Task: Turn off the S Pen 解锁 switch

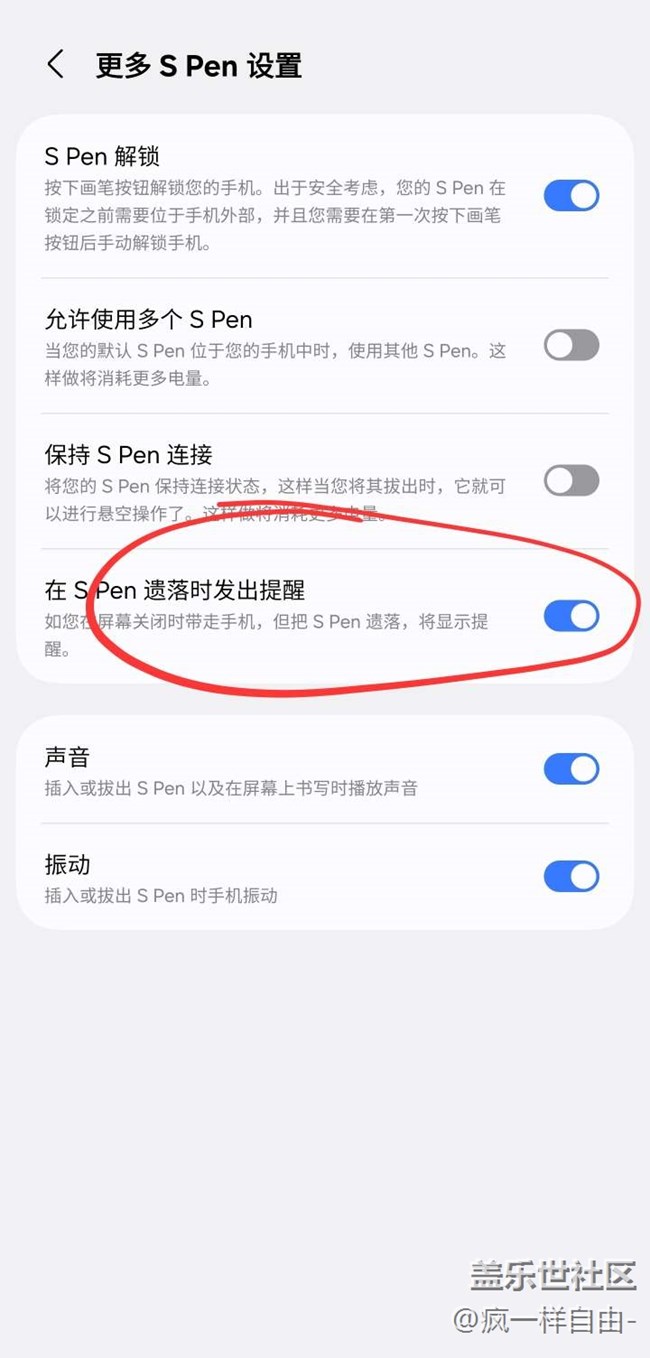Action: tap(571, 195)
